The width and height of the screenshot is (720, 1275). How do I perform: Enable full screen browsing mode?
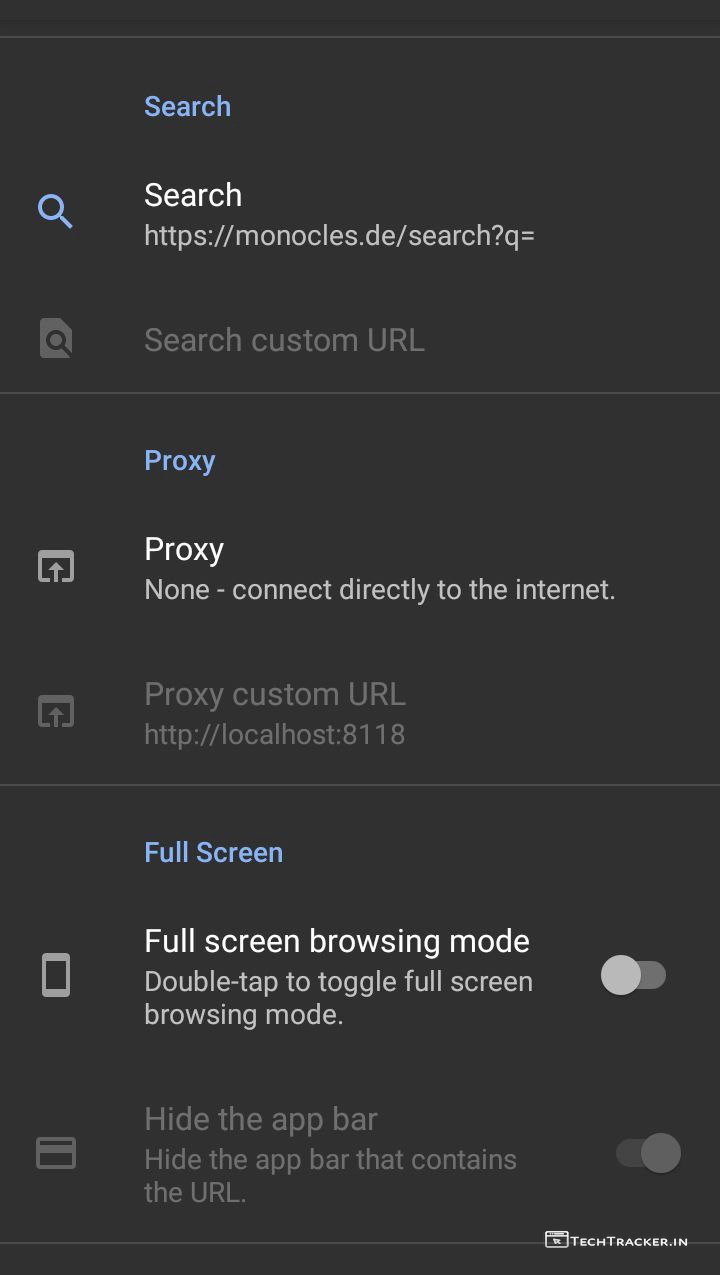tap(633, 975)
